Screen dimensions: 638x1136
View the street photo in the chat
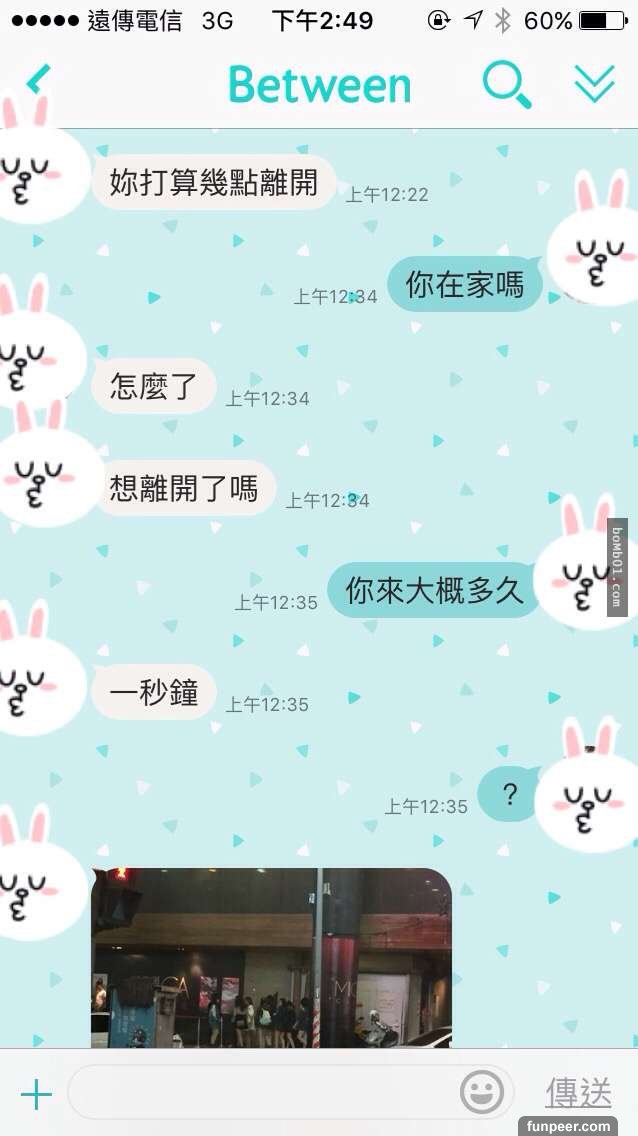(x=271, y=957)
